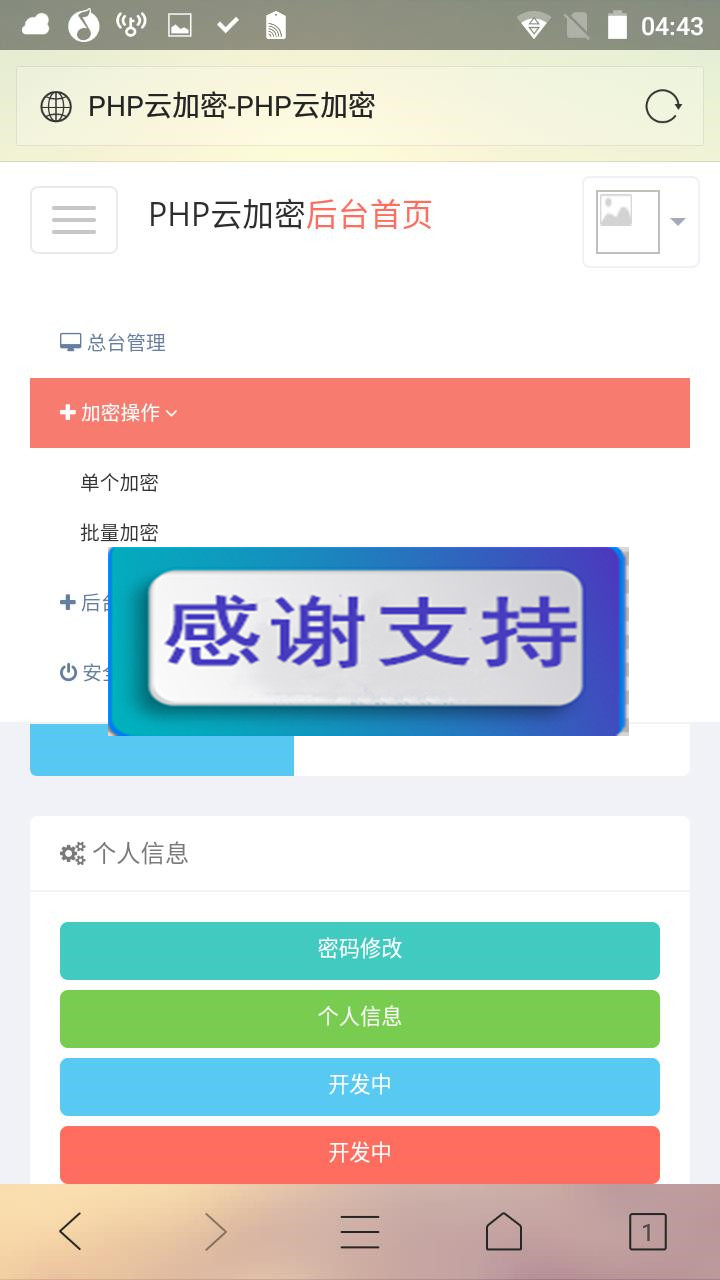Open the user avatar dropdown
This screenshot has width=720, height=1280.
(x=641, y=222)
